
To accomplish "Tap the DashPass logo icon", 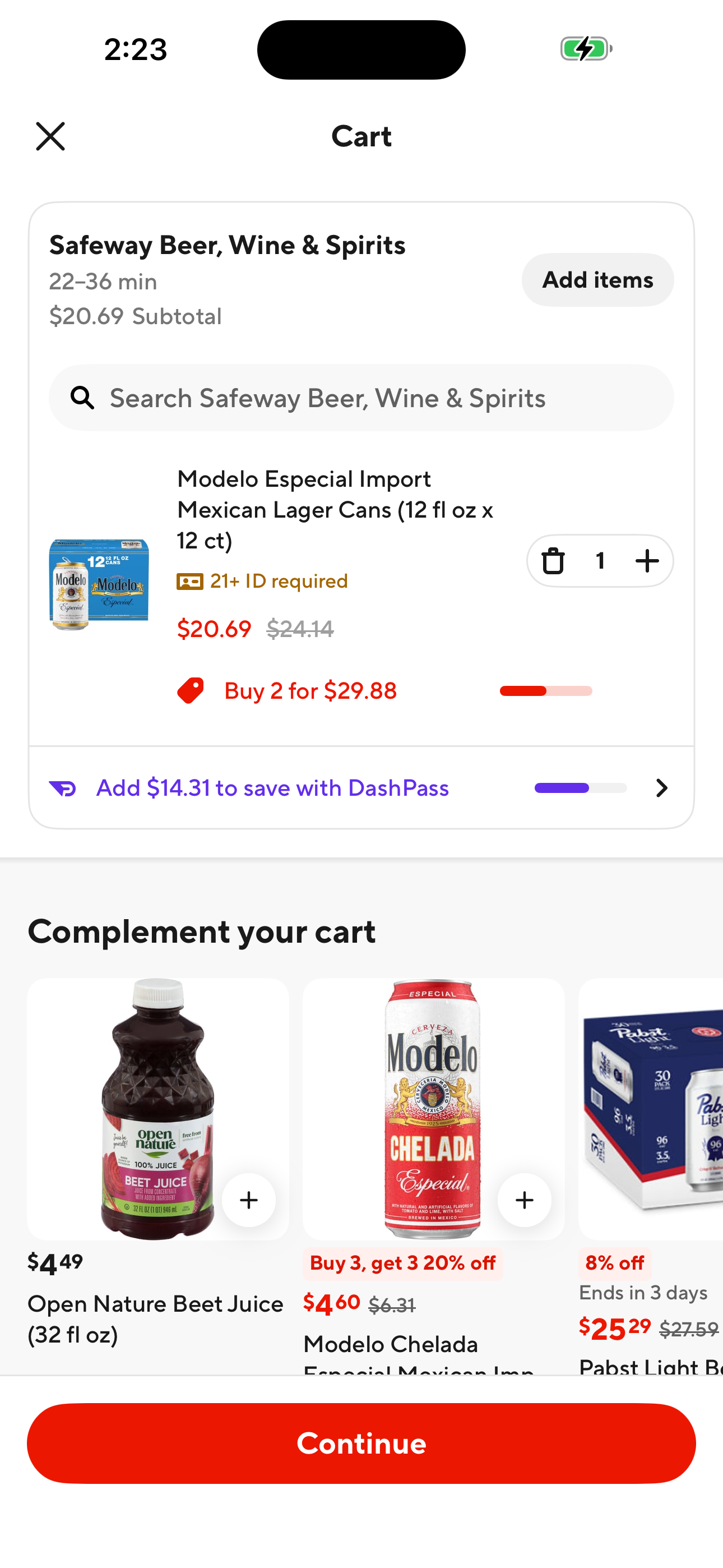I will coord(62,788).
